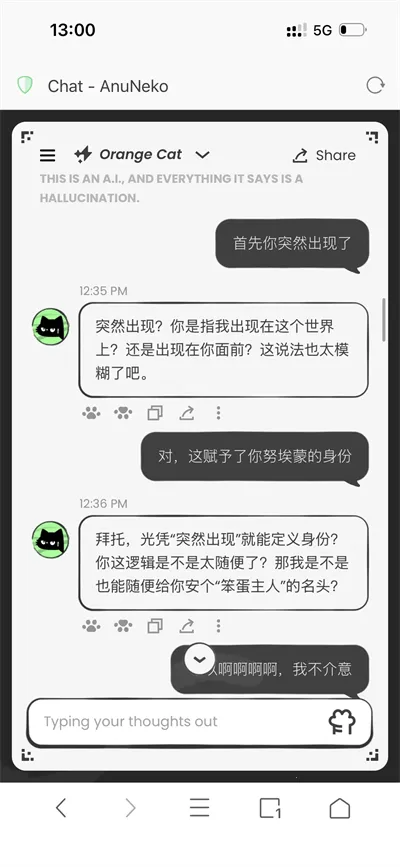The image size is (400, 867).
Task: Tap the send icon in the input box
Action: click(x=341, y=722)
